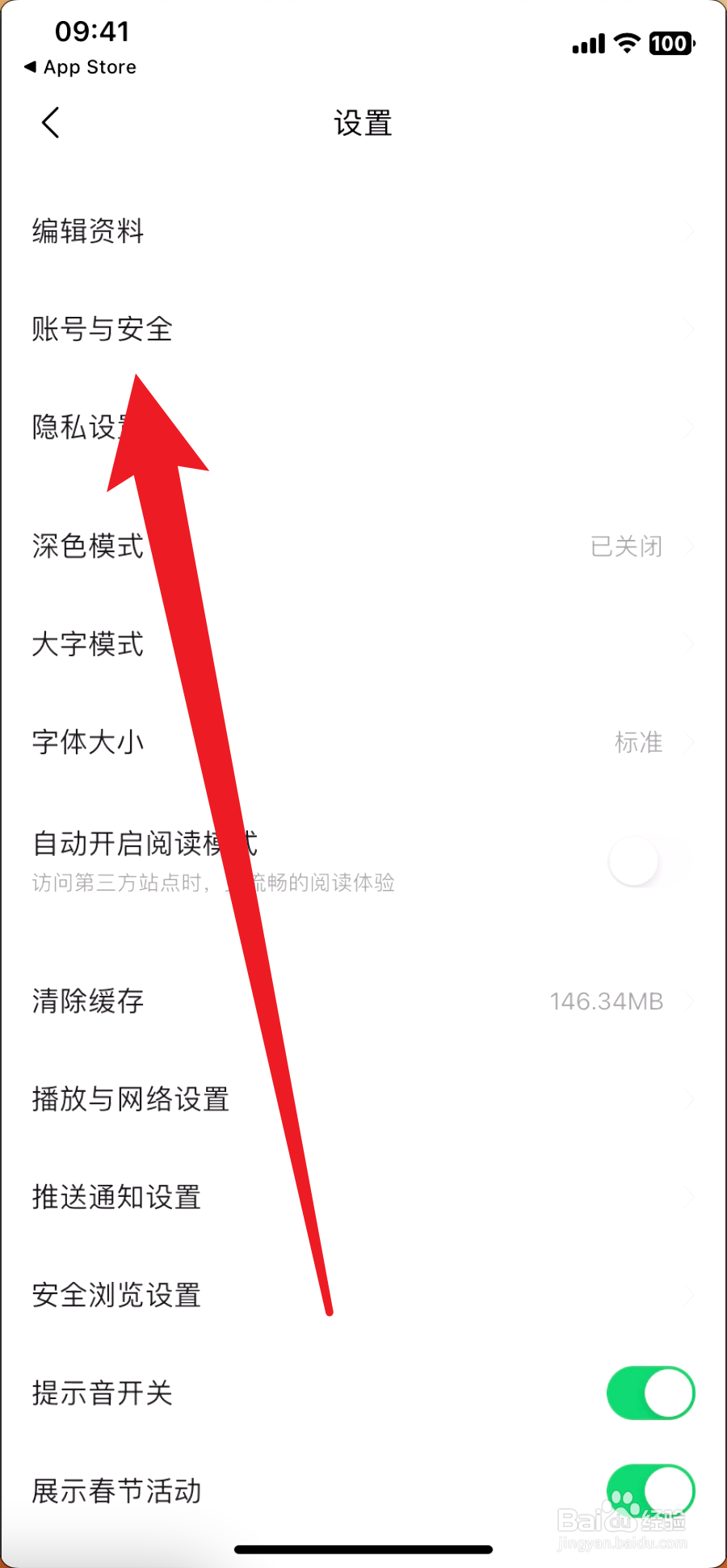727x1568 pixels.
Task: Turn off 展示春节活动 festival toggle
Action: click(651, 1491)
